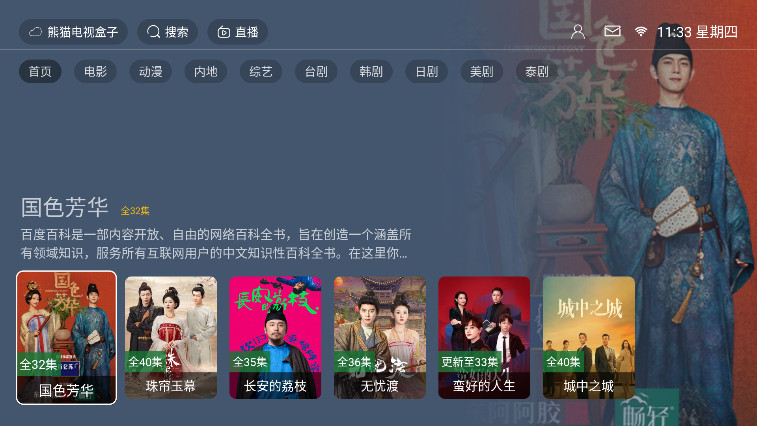This screenshot has height=426, width=757.
Task: Open the 搜索 search button
Action: point(167,32)
